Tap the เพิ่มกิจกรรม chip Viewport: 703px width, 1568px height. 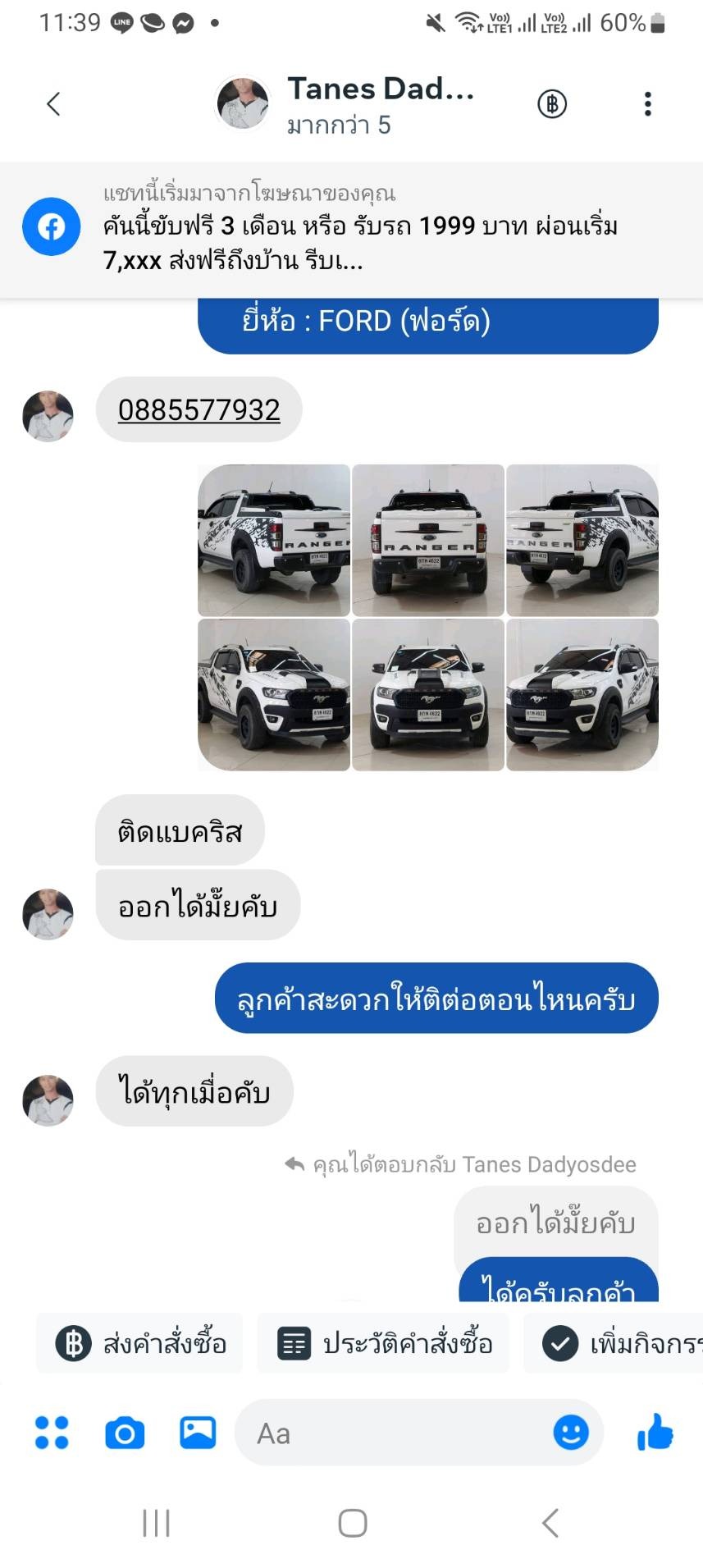tap(614, 1343)
